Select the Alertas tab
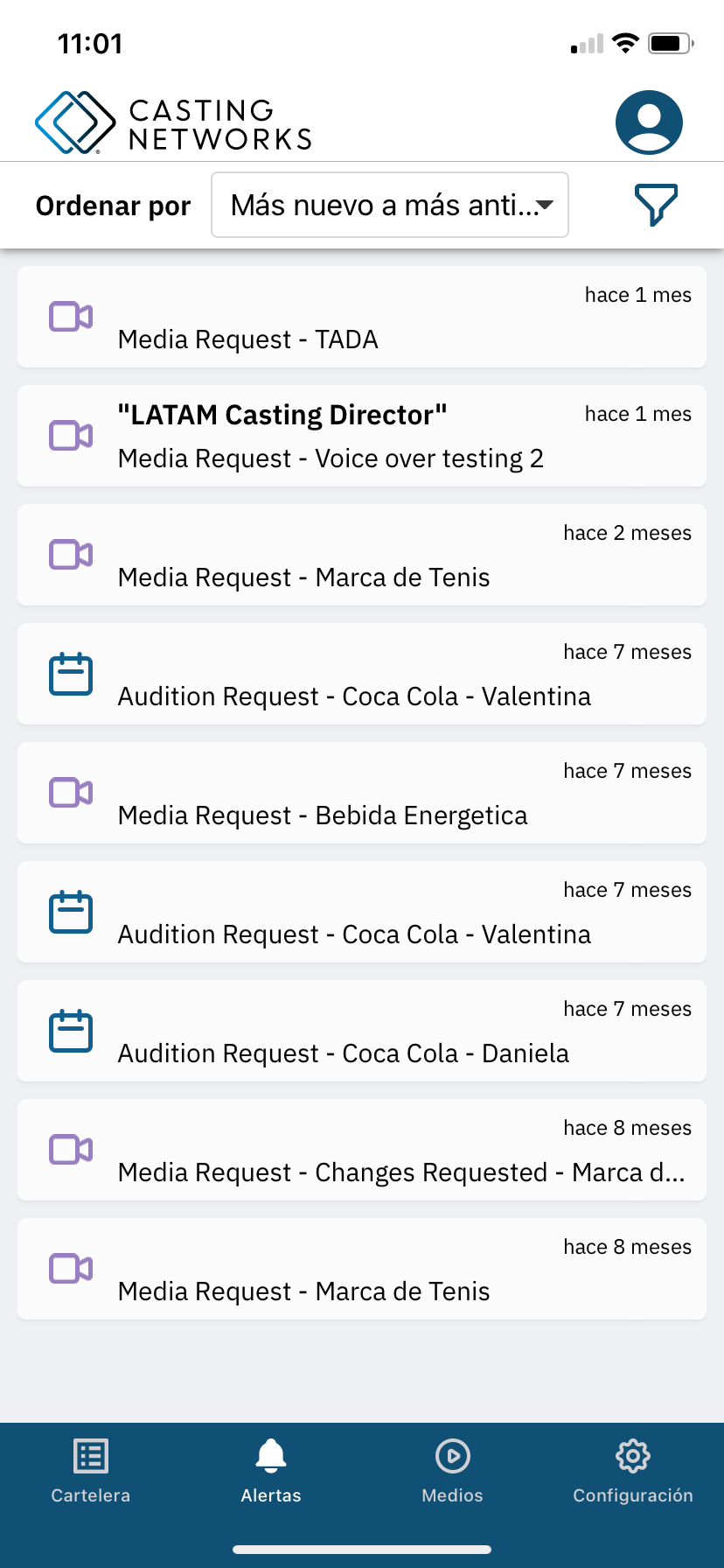Image resolution: width=724 pixels, height=1568 pixels. (271, 1471)
